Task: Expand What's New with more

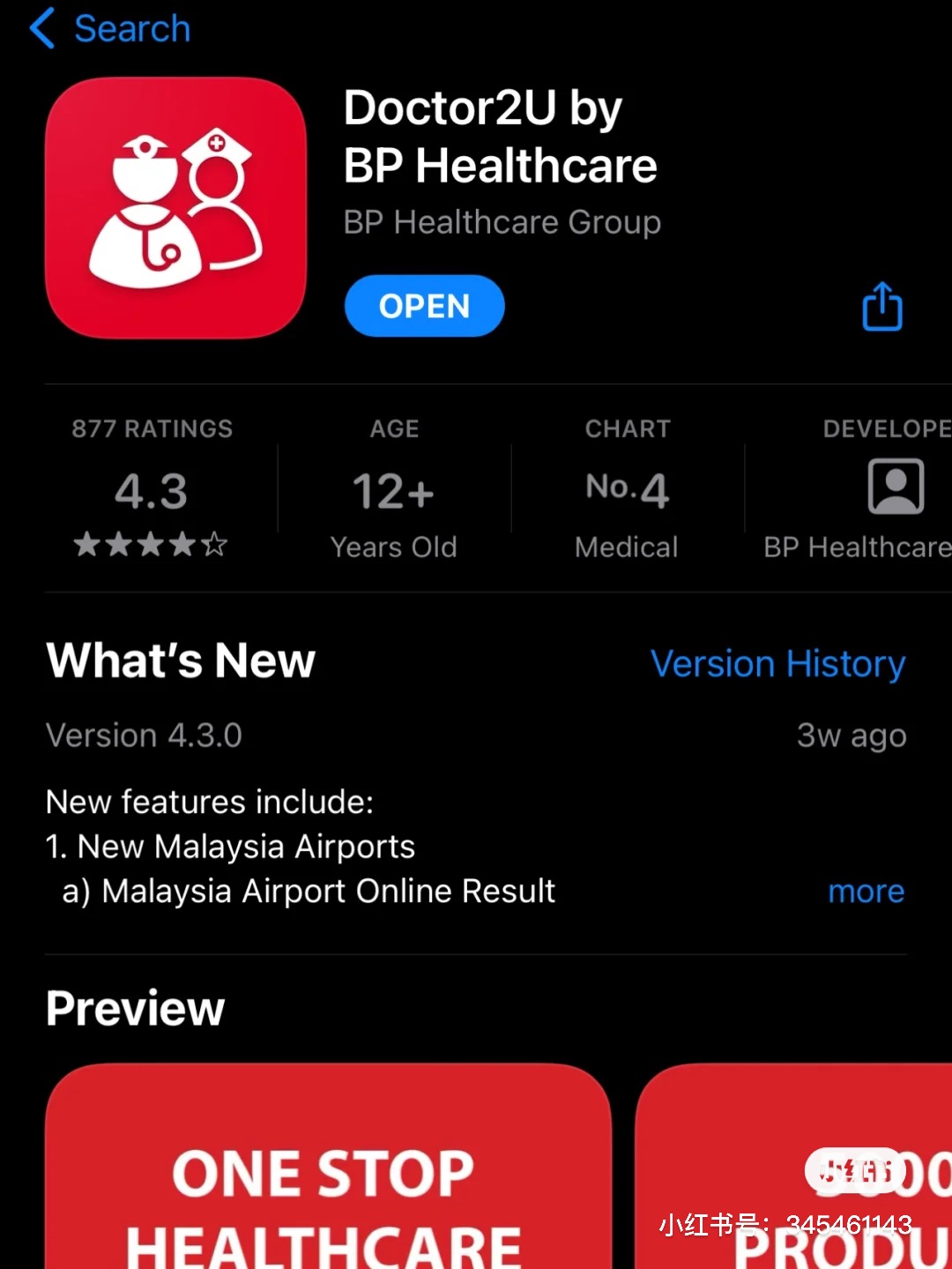Action: point(866,892)
